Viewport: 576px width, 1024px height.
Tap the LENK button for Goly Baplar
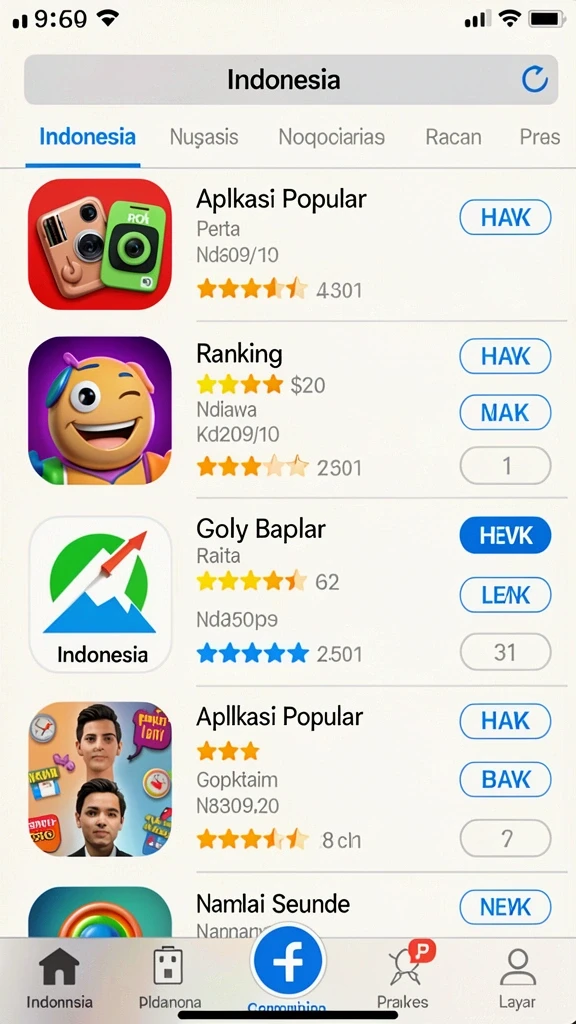505,595
